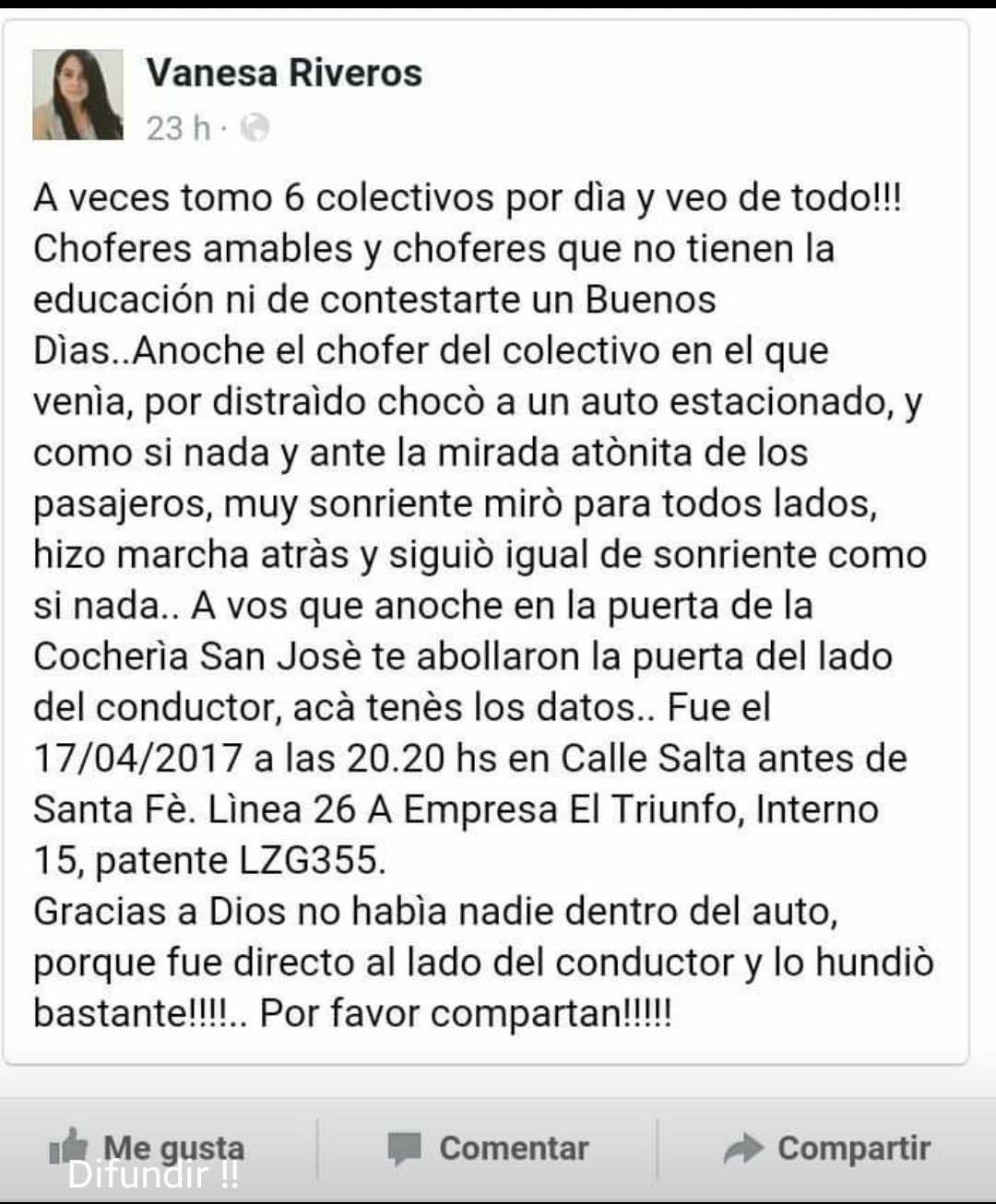Viewport: 996px width, 1204px height.
Task: Open the Vanesa Riveros profile name link
Action: coord(284,73)
